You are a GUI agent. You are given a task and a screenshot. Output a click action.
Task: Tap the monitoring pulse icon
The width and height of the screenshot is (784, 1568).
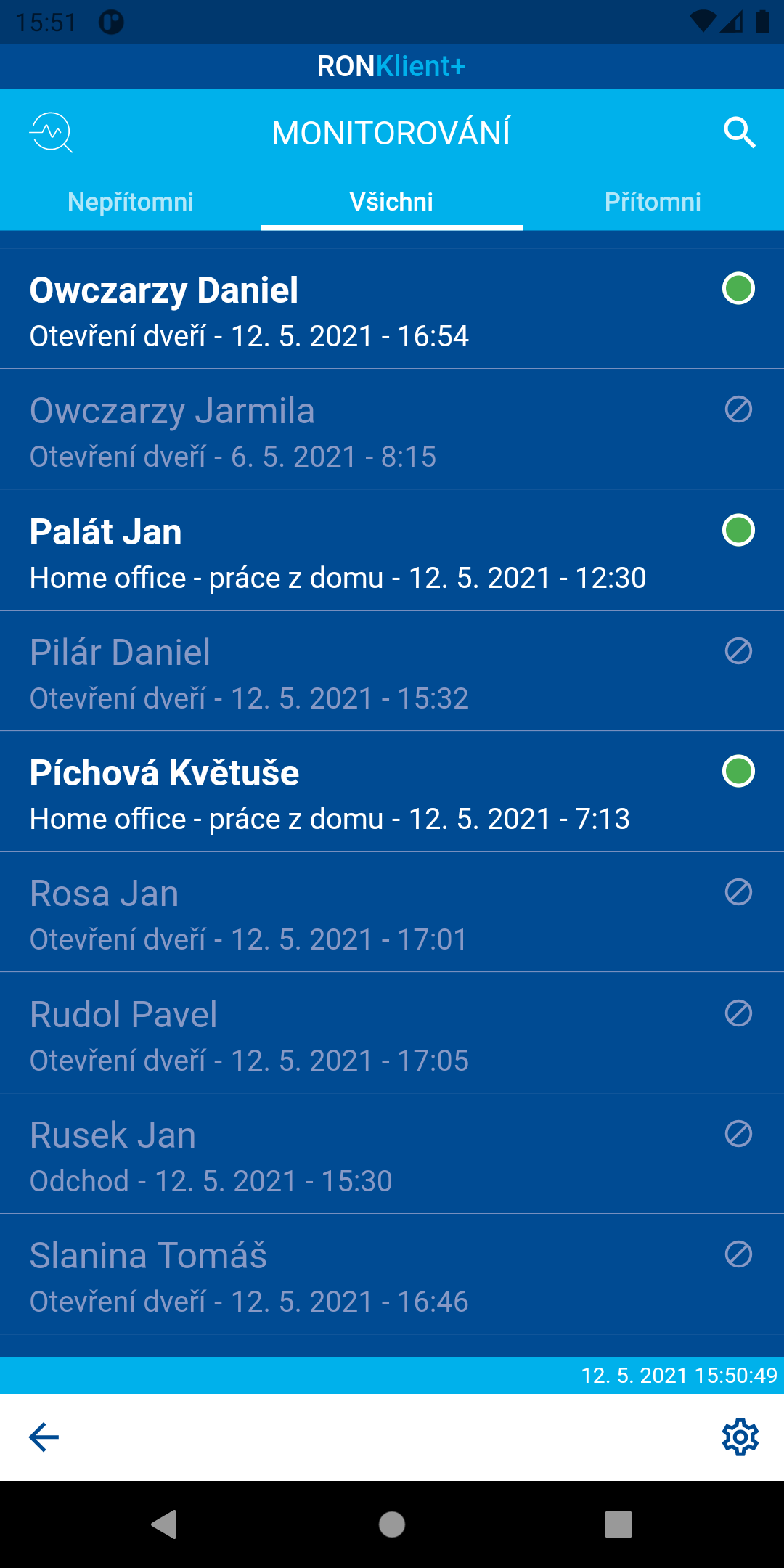[51, 133]
